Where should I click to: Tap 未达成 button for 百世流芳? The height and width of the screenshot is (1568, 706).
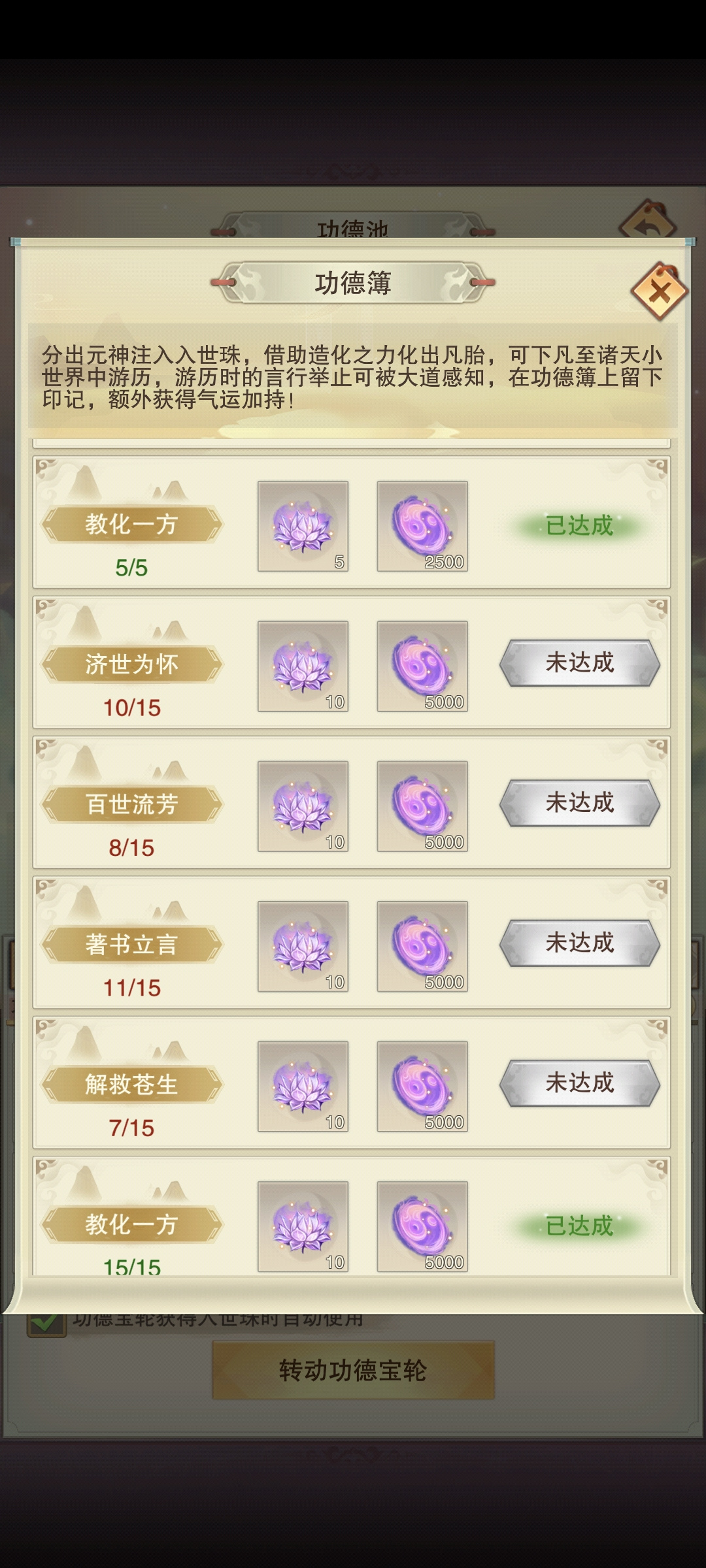(x=580, y=803)
